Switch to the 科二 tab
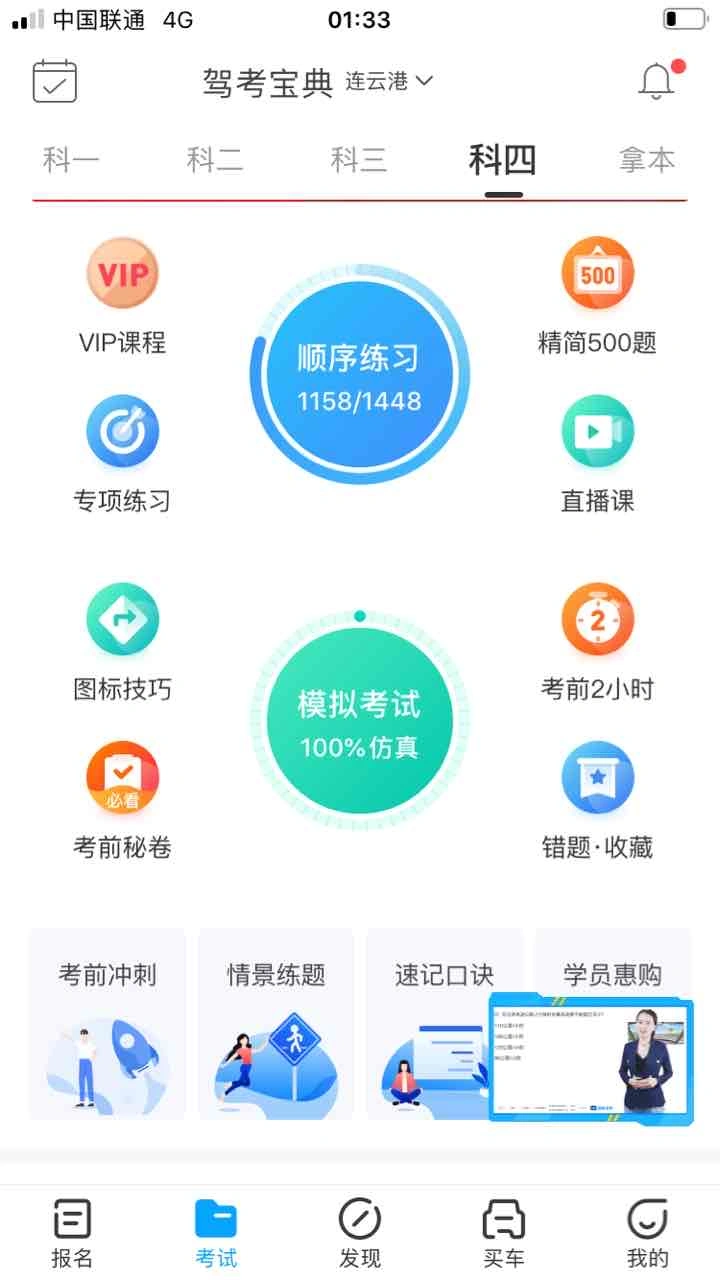Viewport: 720px width, 1280px height. point(215,160)
